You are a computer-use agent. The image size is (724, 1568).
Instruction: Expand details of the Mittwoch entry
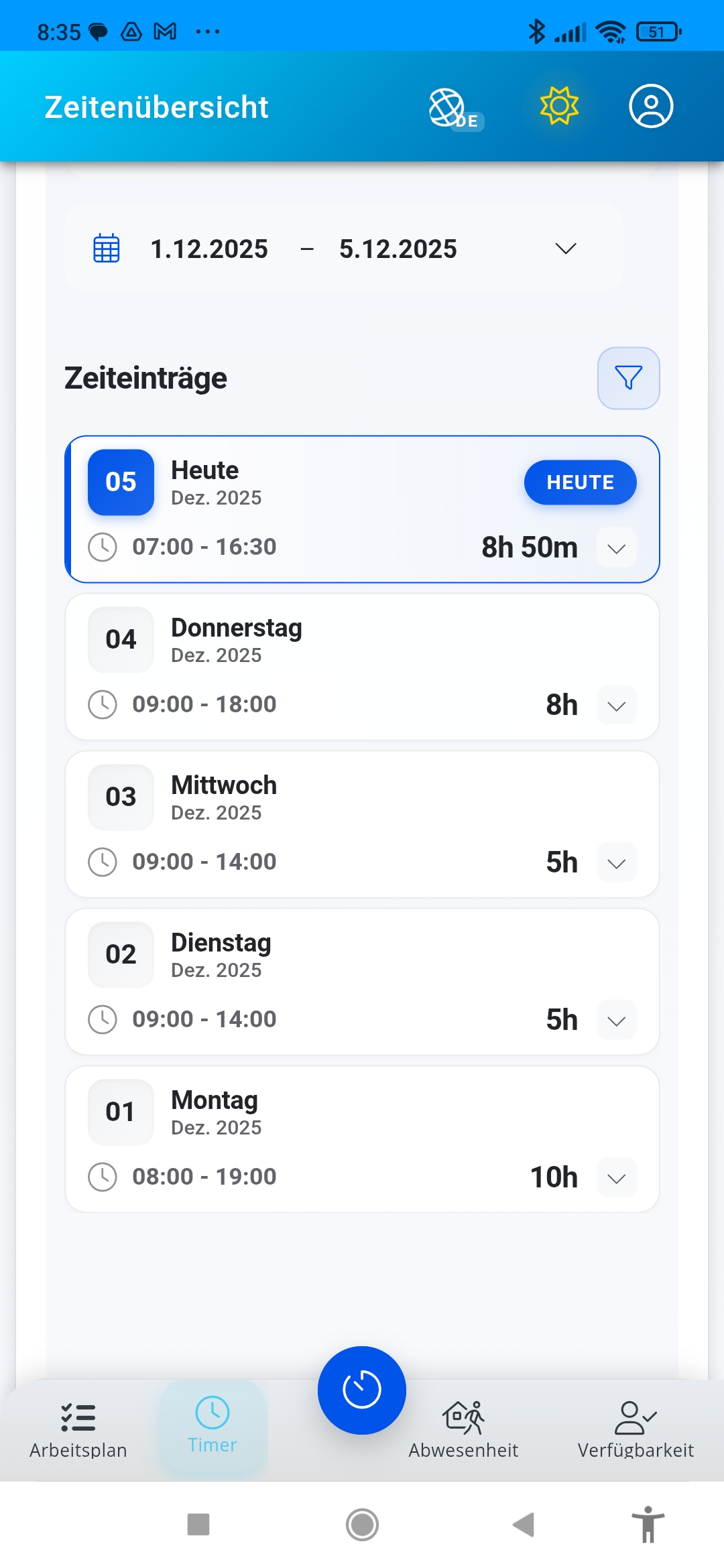616,863
